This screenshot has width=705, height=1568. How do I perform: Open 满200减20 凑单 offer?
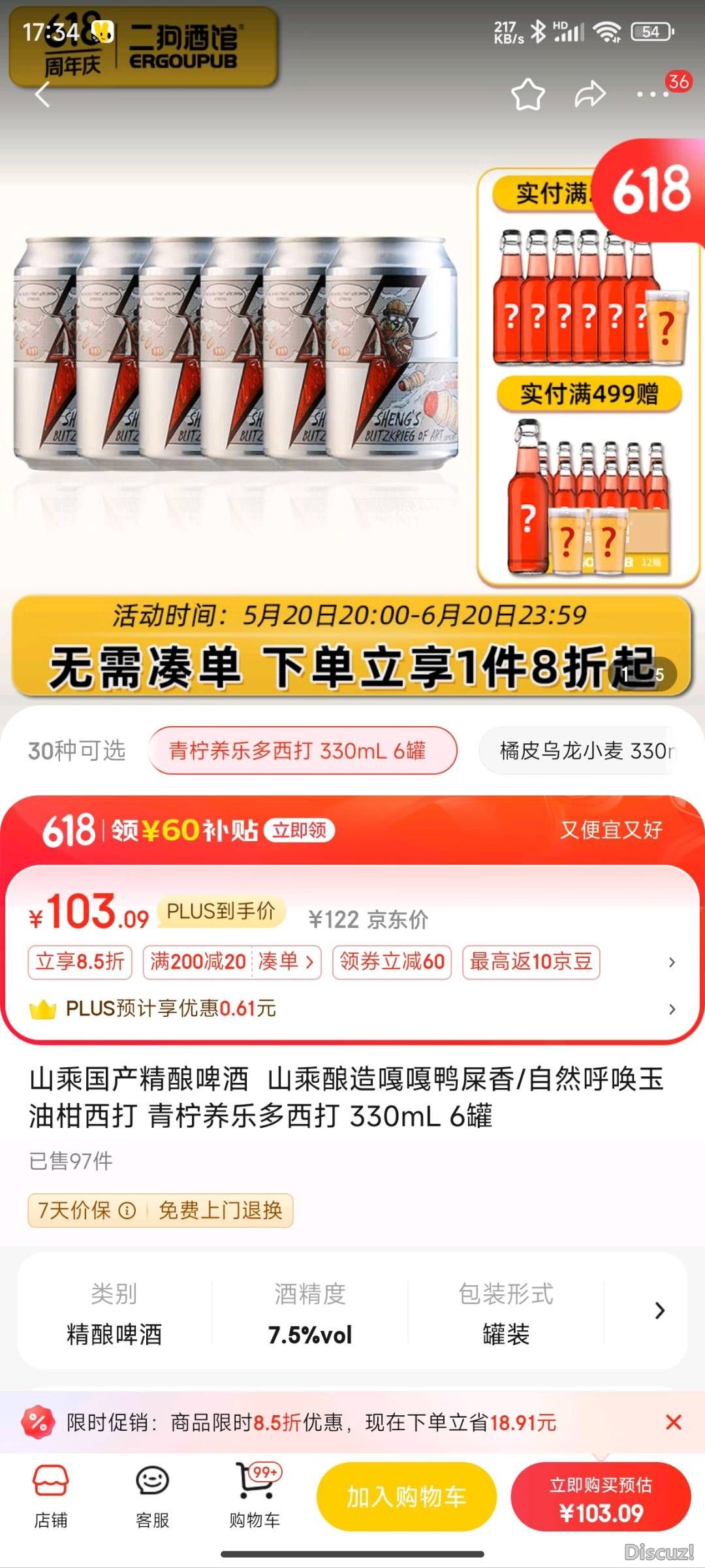pyautogui.click(x=232, y=962)
